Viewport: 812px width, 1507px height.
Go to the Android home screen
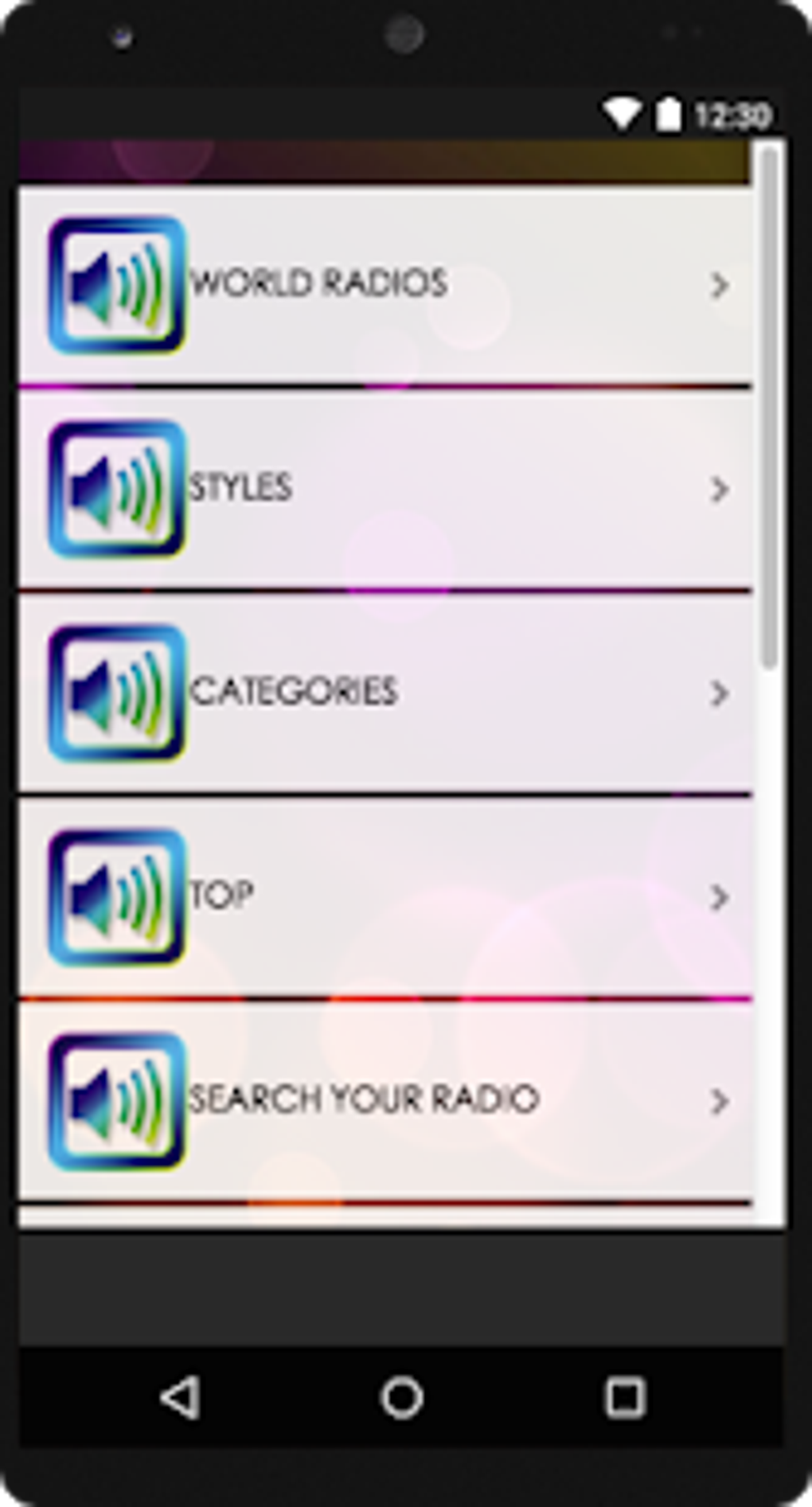point(402,1397)
